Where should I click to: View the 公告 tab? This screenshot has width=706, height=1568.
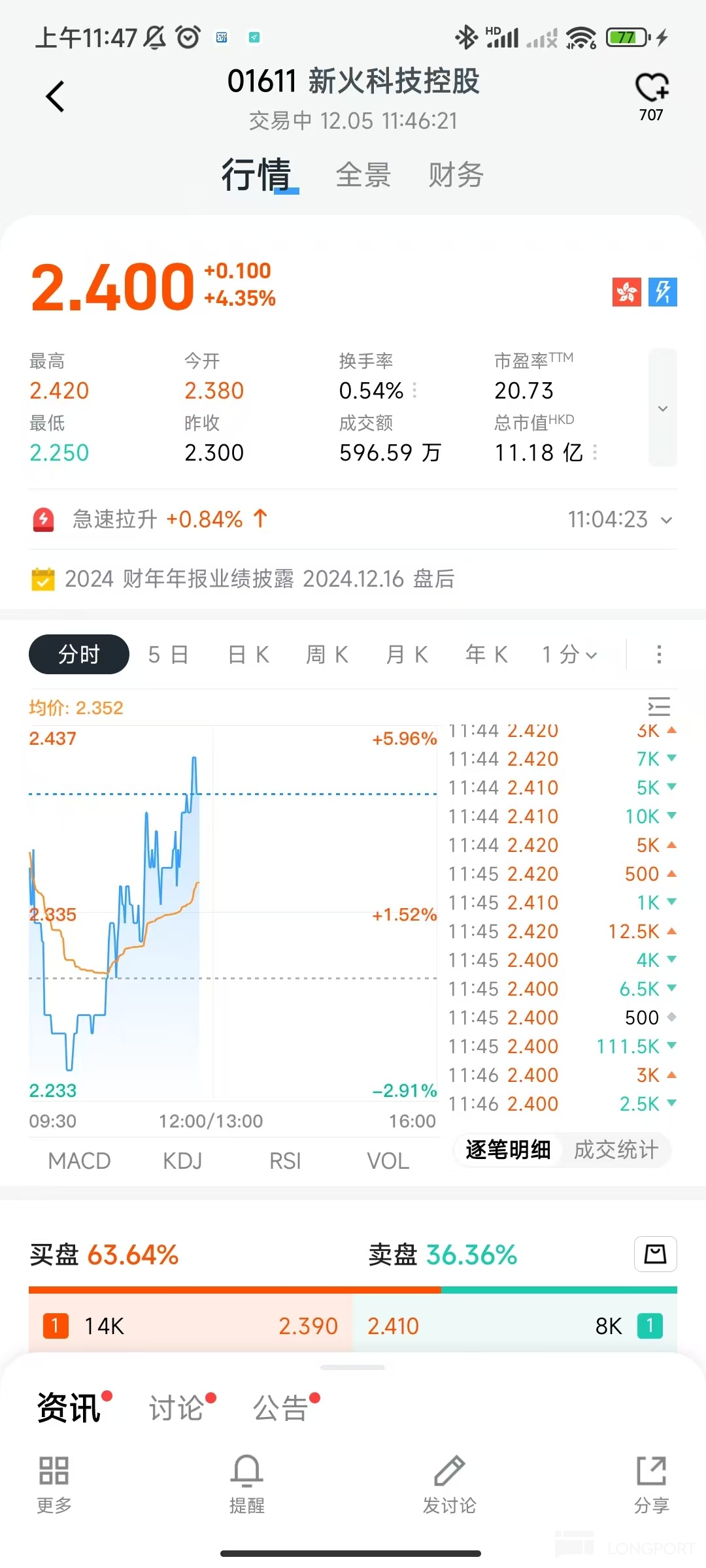click(280, 1407)
